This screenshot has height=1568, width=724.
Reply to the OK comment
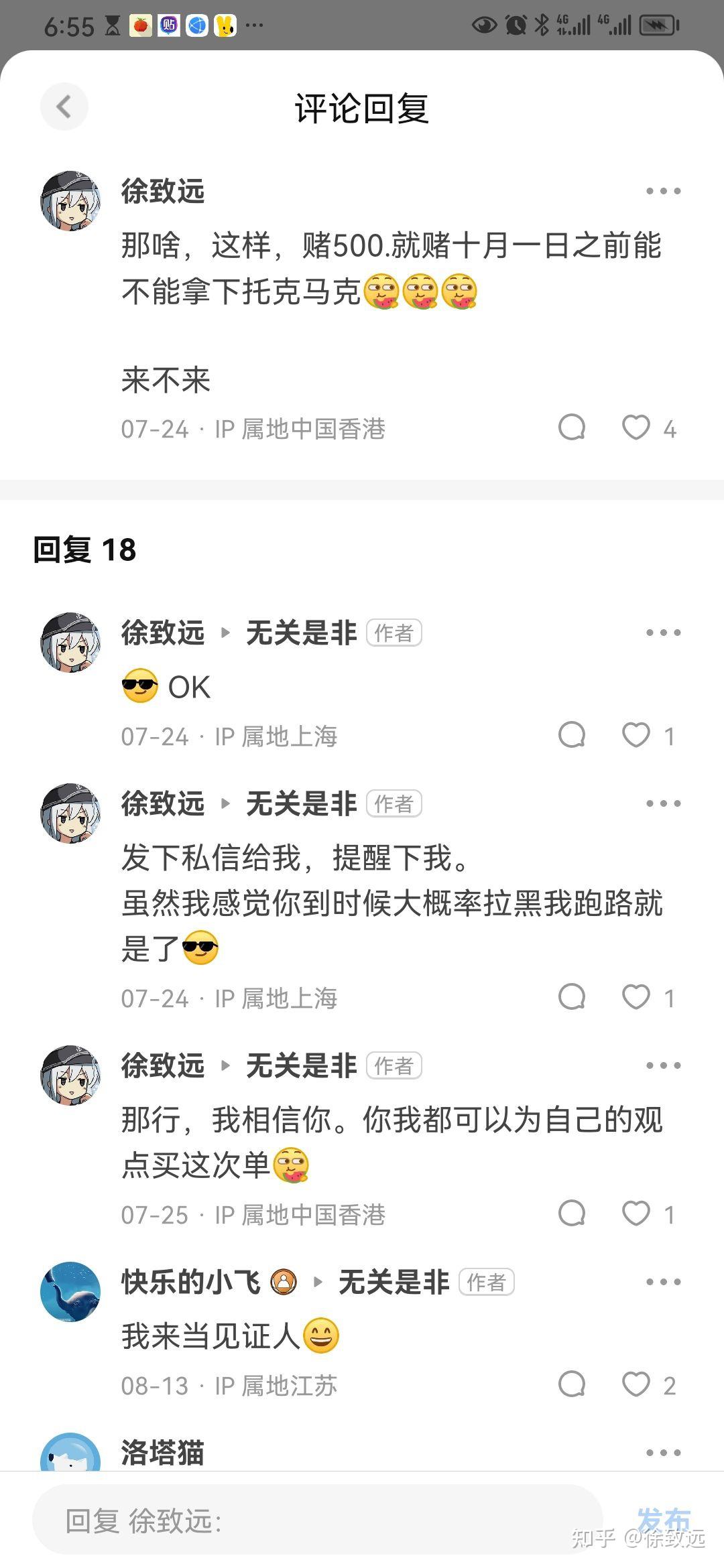(x=572, y=735)
